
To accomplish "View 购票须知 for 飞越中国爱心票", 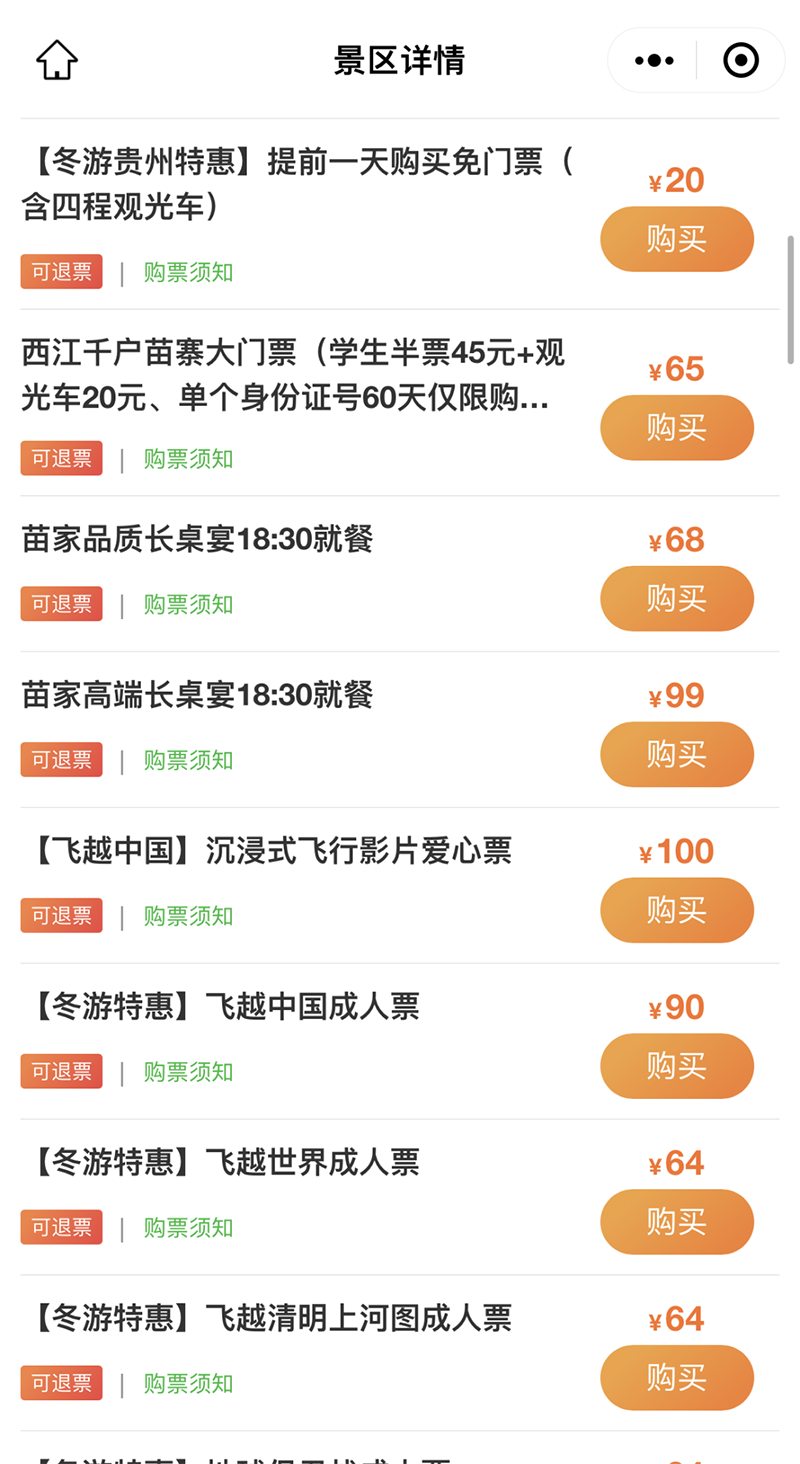I will click(188, 916).
